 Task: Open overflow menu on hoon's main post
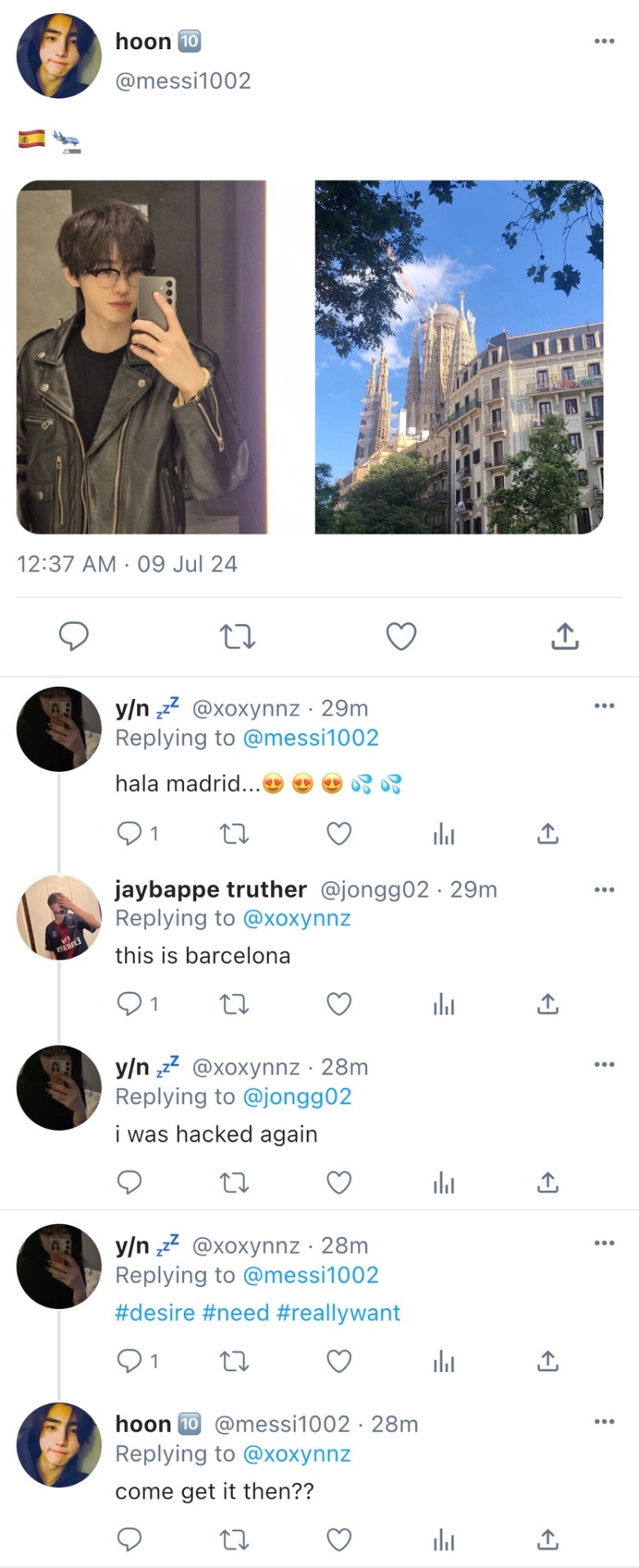pos(604,41)
